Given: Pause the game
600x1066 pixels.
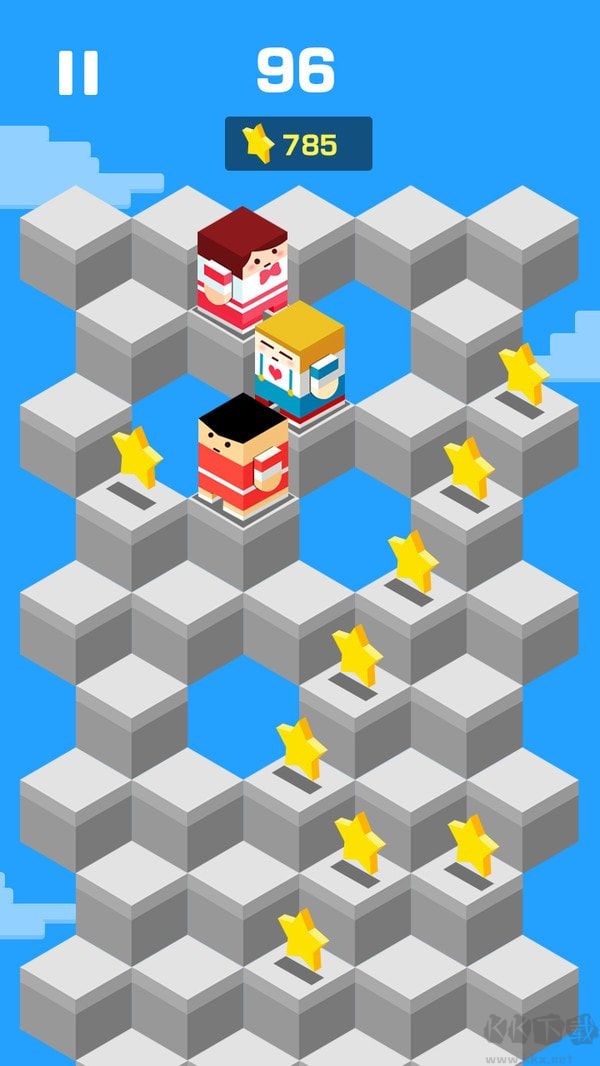Looking at the screenshot, I should pyautogui.click(x=78, y=73).
